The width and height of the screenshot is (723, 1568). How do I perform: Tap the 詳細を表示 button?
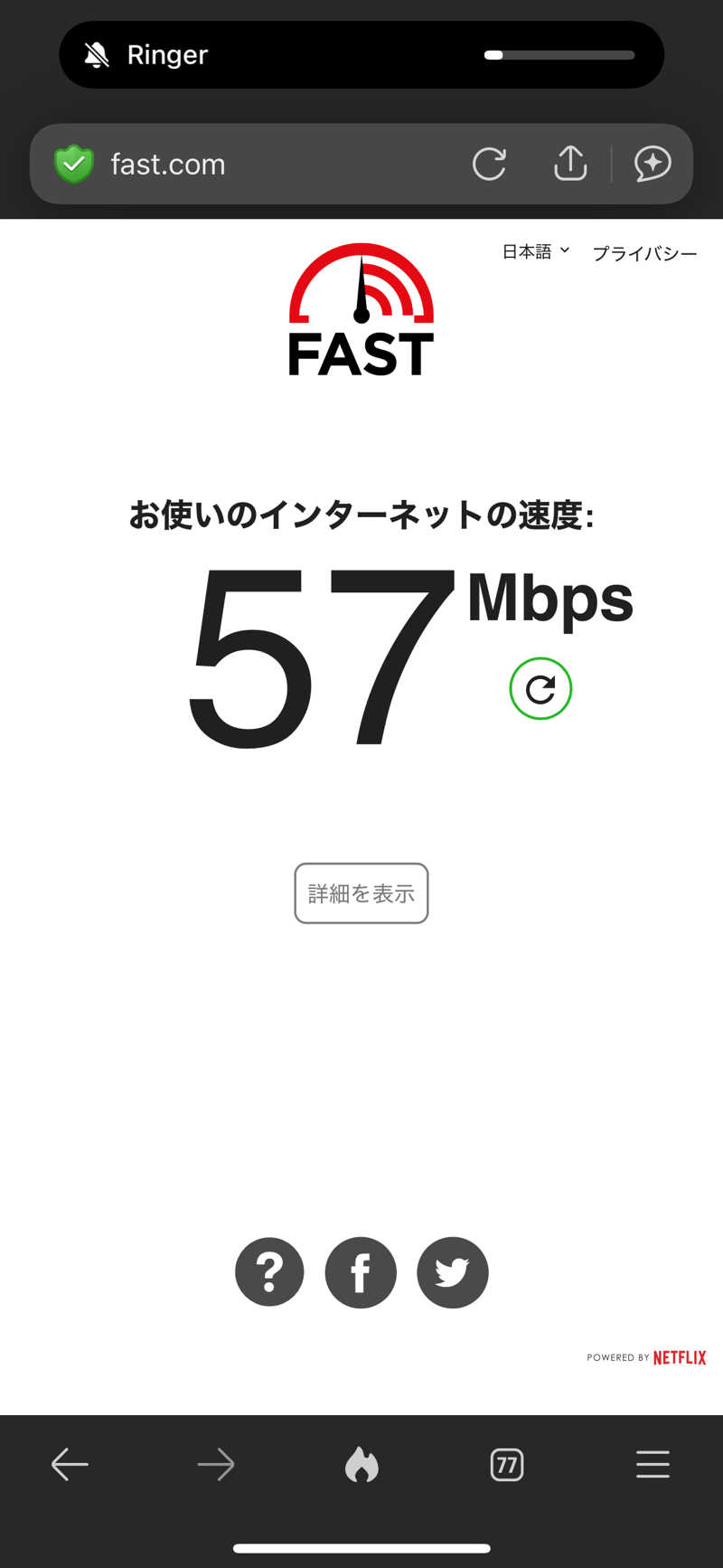click(361, 893)
